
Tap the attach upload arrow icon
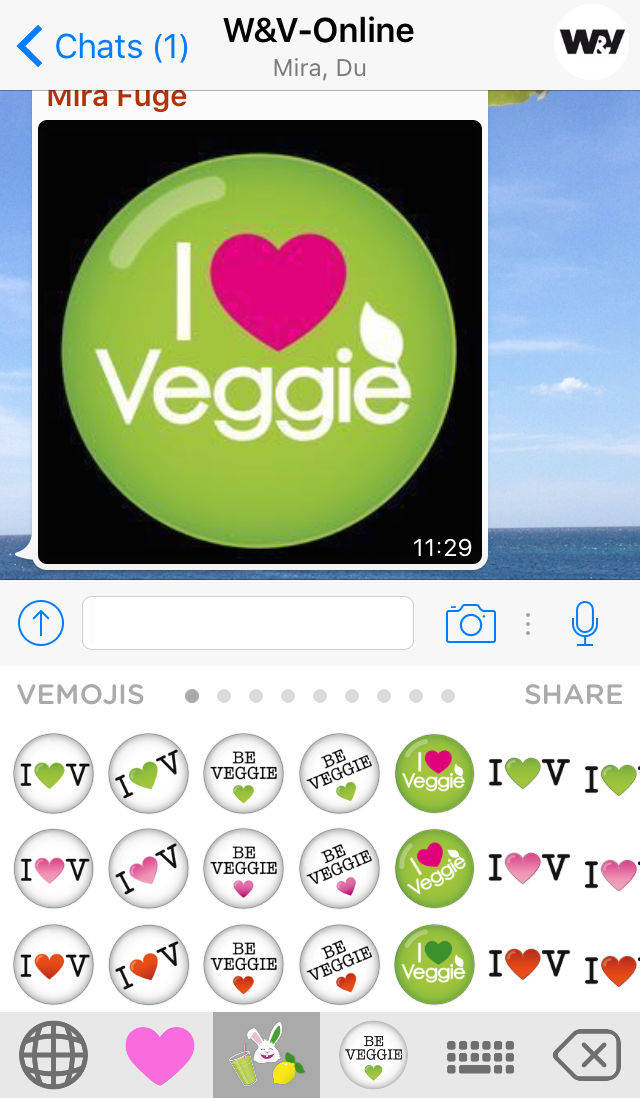click(x=41, y=623)
